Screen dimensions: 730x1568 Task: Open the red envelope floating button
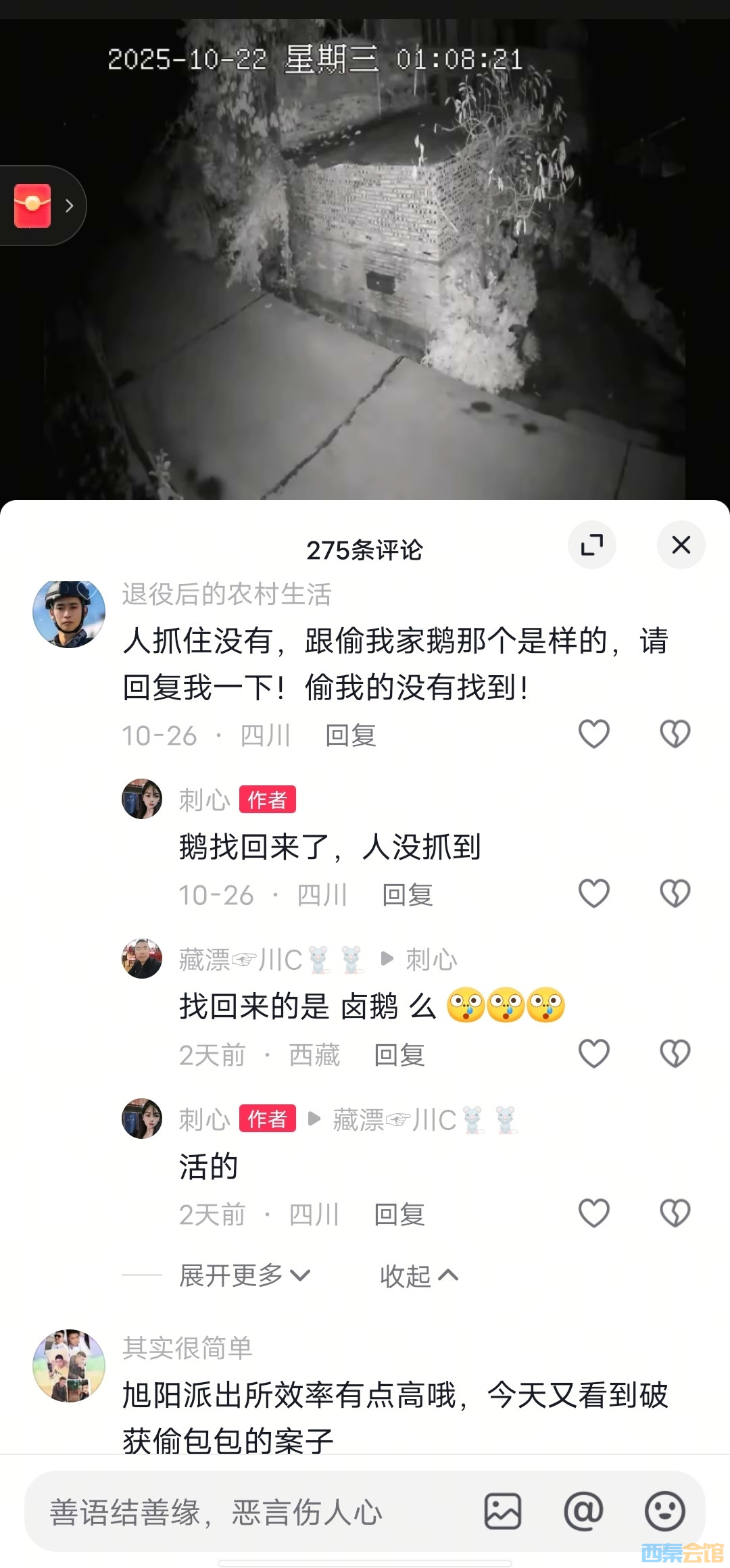tap(34, 205)
